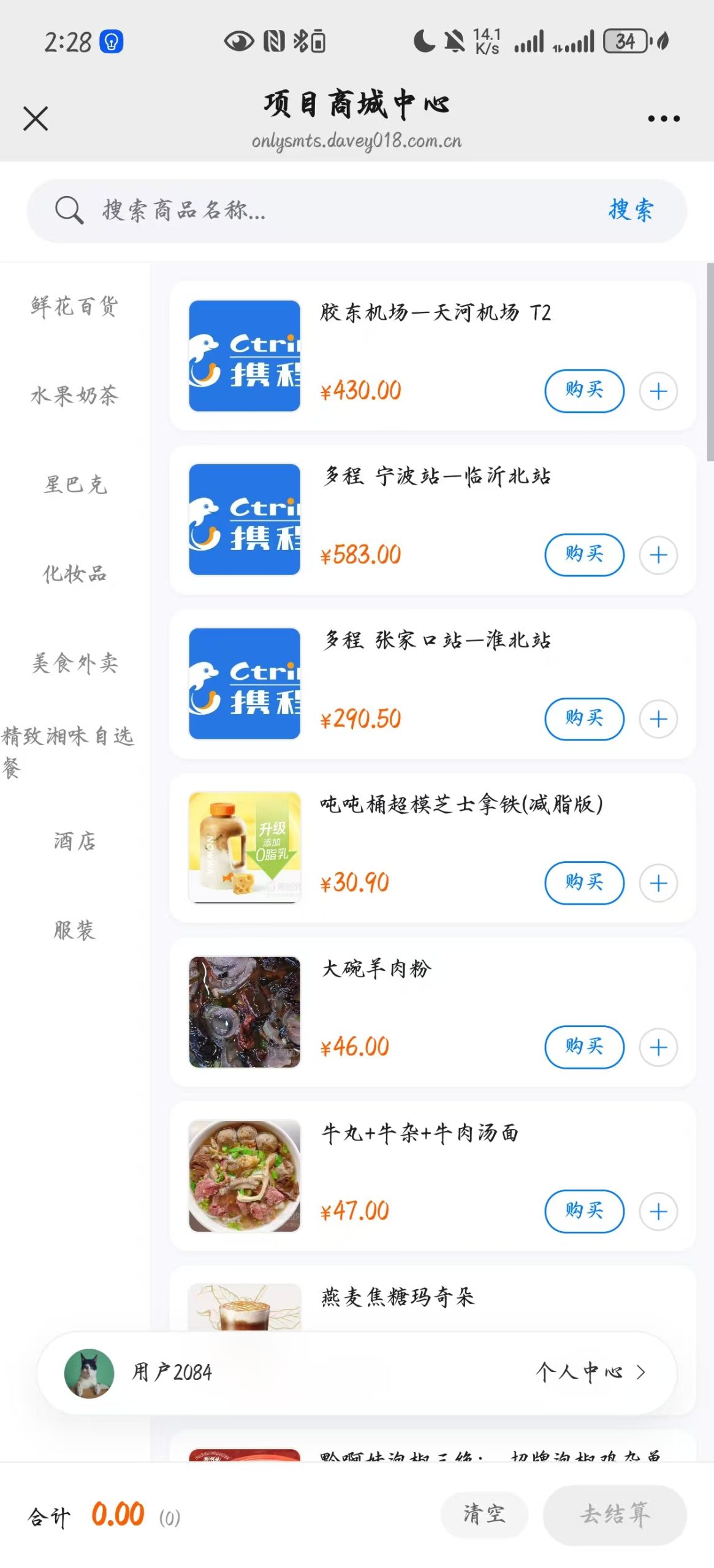Open the 精致湘味自选餐 category

coord(69,751)
